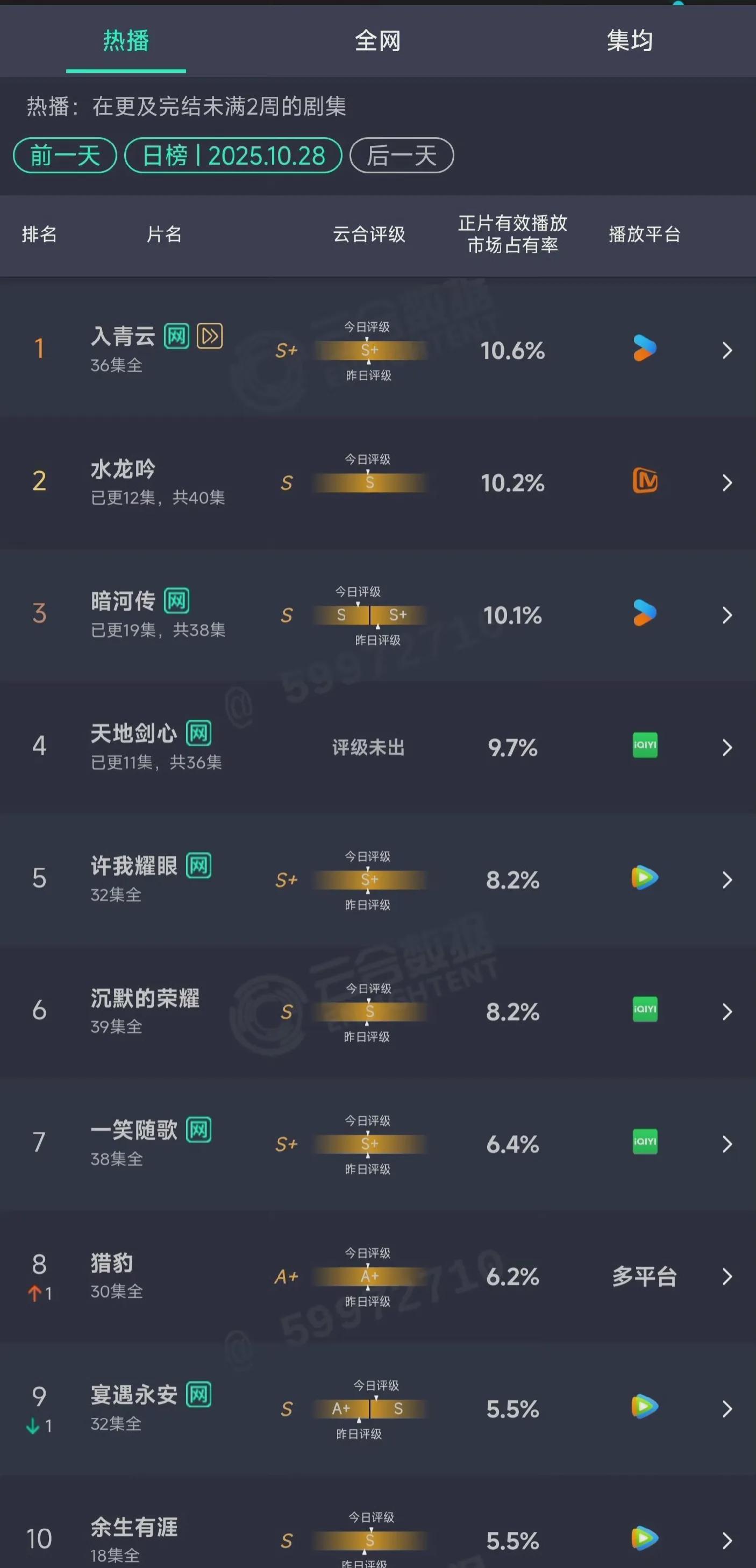The image size is (756, 1568).
Task: Go to 前一天 rankings
Action: pyautogui.click(x=65, y=156)
